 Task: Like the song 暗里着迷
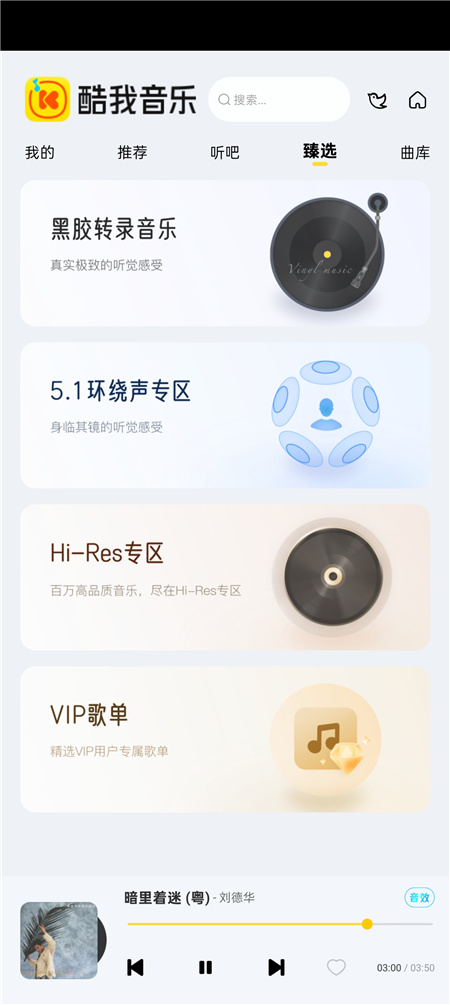pyautogui.click(x=336, y=967)
